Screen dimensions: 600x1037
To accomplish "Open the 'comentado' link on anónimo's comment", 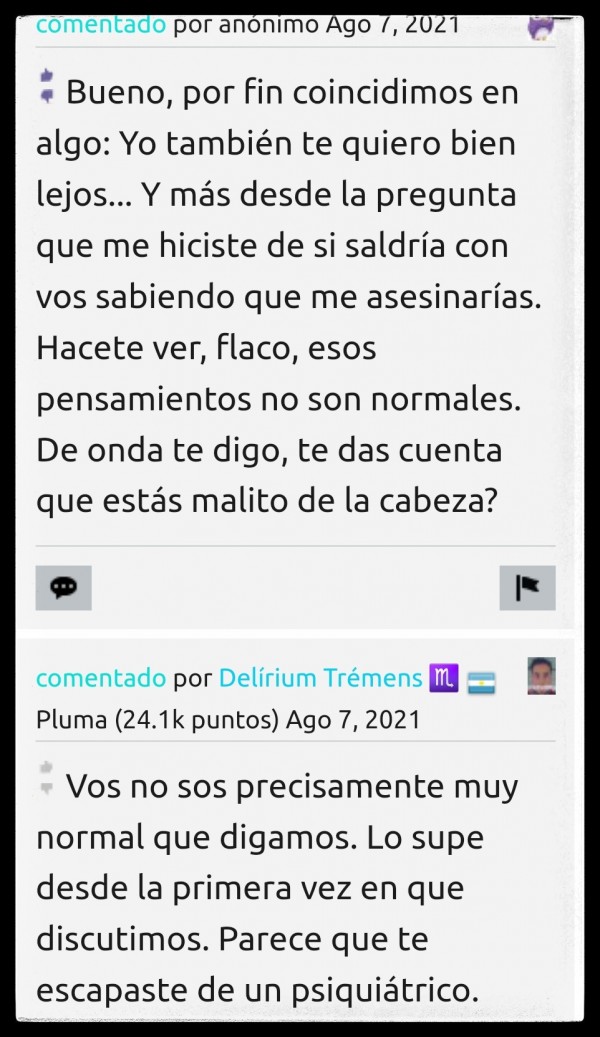I will tap(100, 24).
